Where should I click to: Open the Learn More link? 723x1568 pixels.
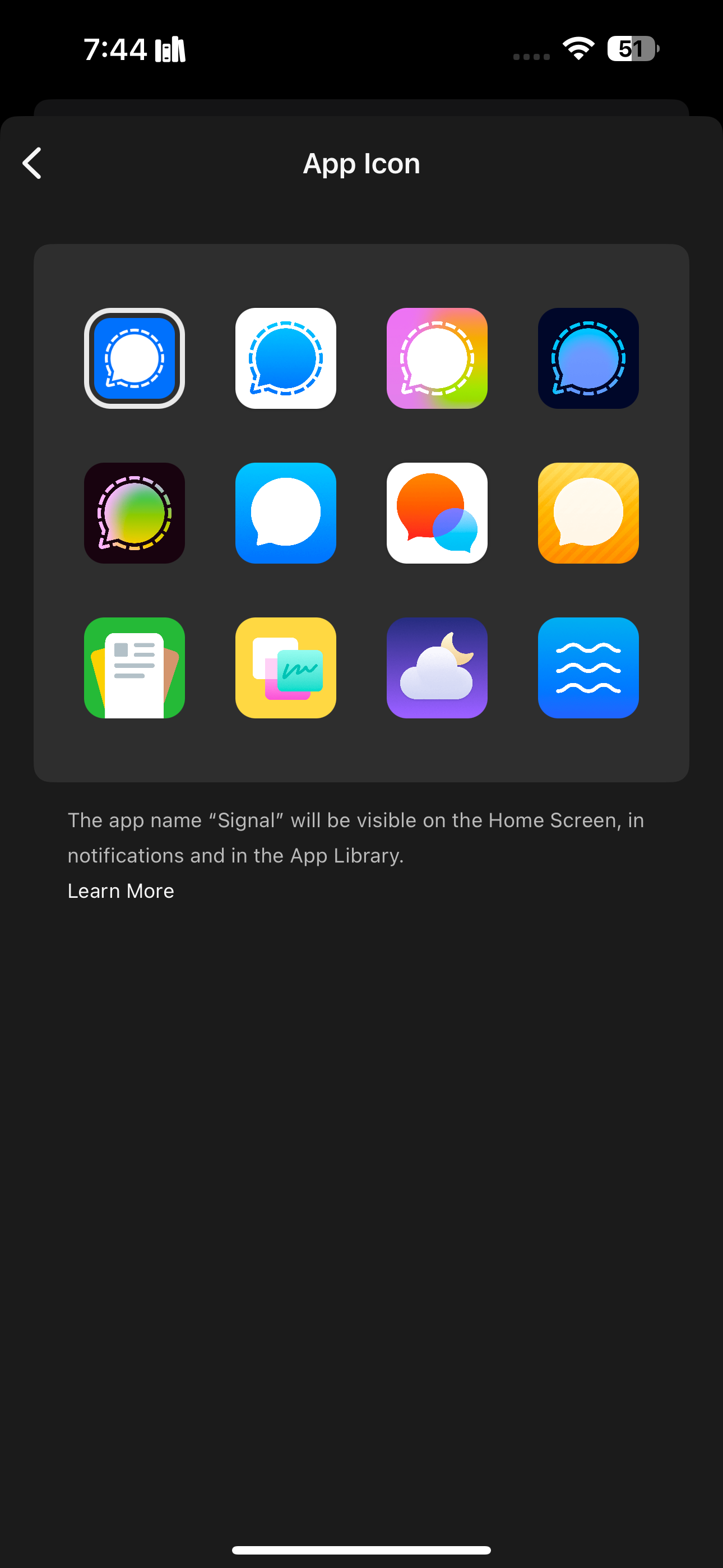coord(121,891)
